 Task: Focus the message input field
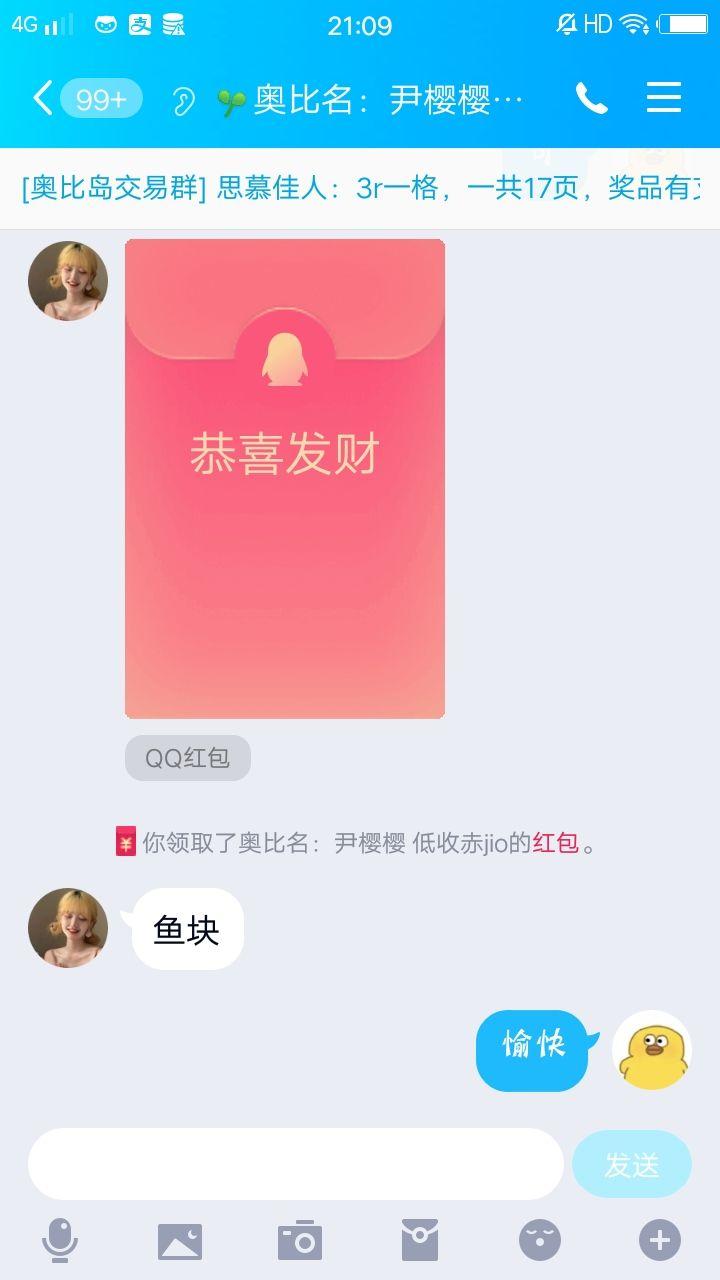pos(296,1164)
